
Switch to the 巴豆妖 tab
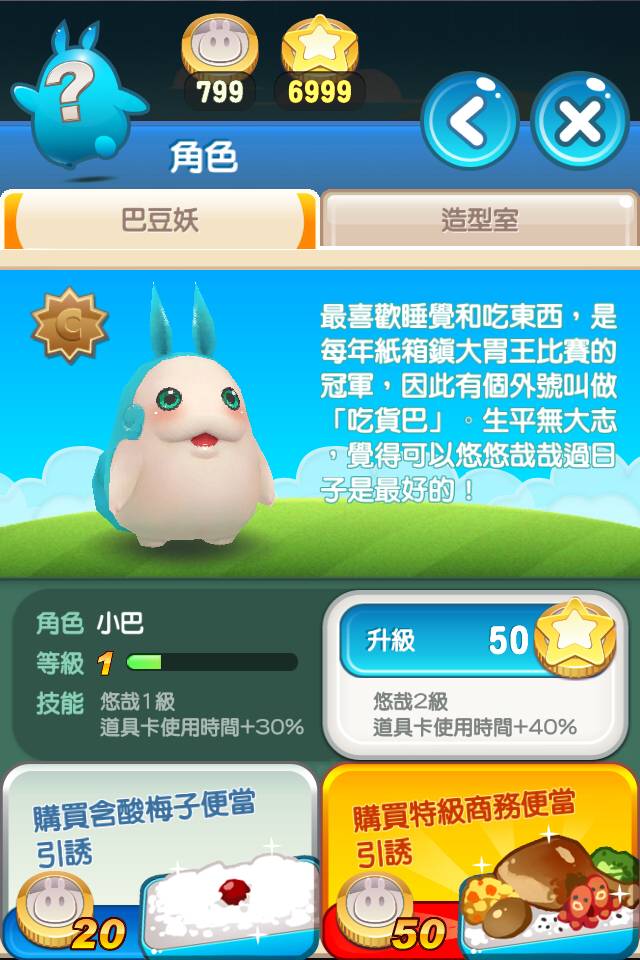[x=160, y=220]
